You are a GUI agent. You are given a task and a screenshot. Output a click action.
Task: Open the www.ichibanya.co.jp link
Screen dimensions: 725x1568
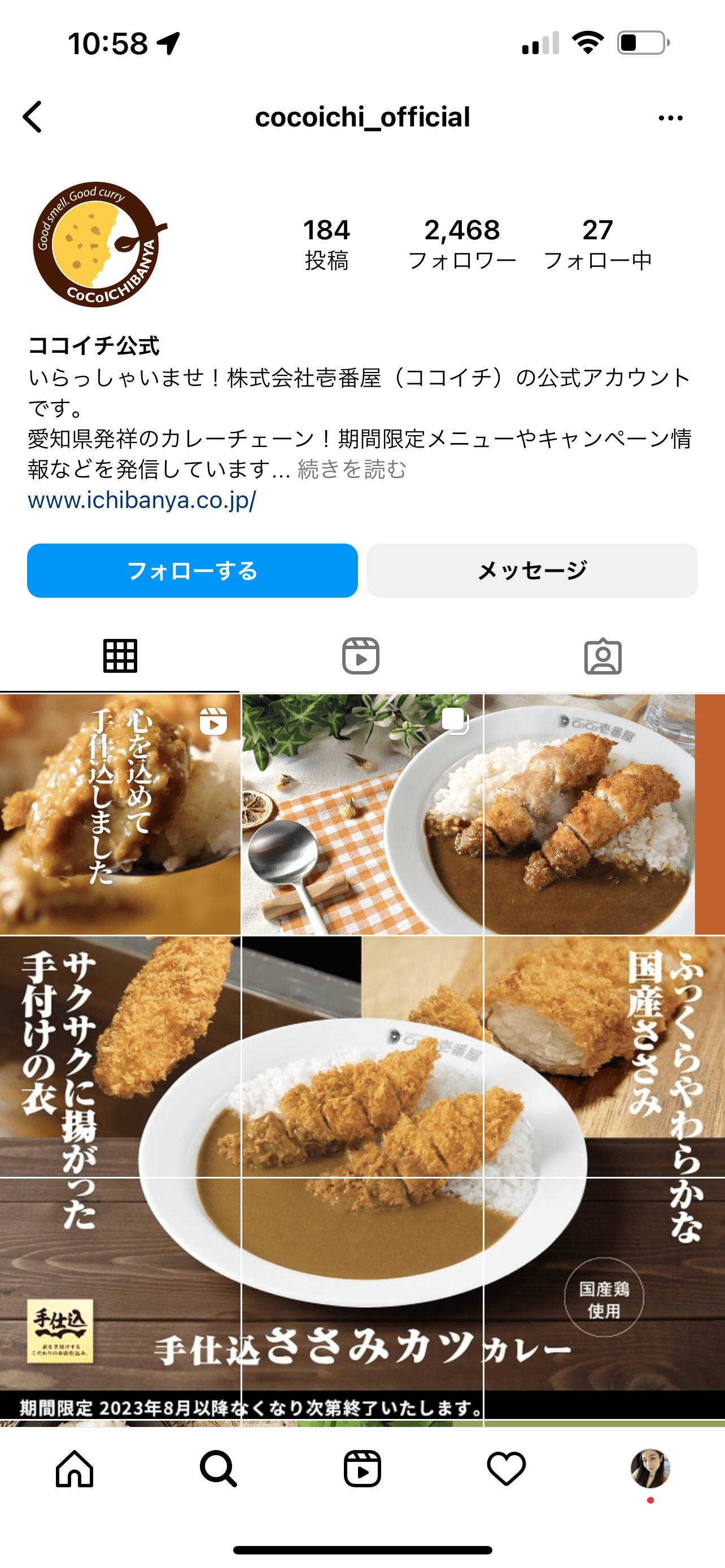point(142,500)
